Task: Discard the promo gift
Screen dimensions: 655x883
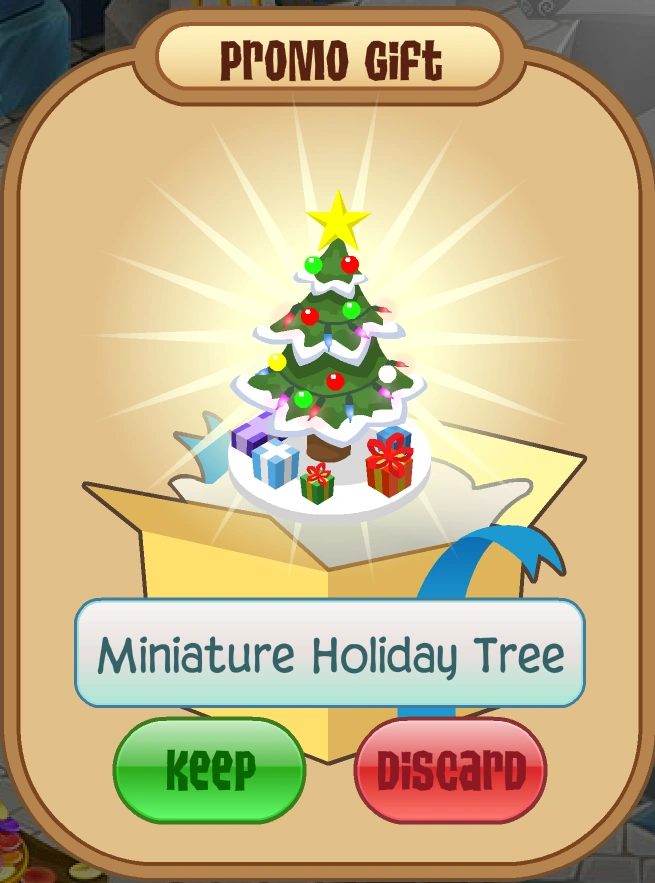Action: pos(450,769)
